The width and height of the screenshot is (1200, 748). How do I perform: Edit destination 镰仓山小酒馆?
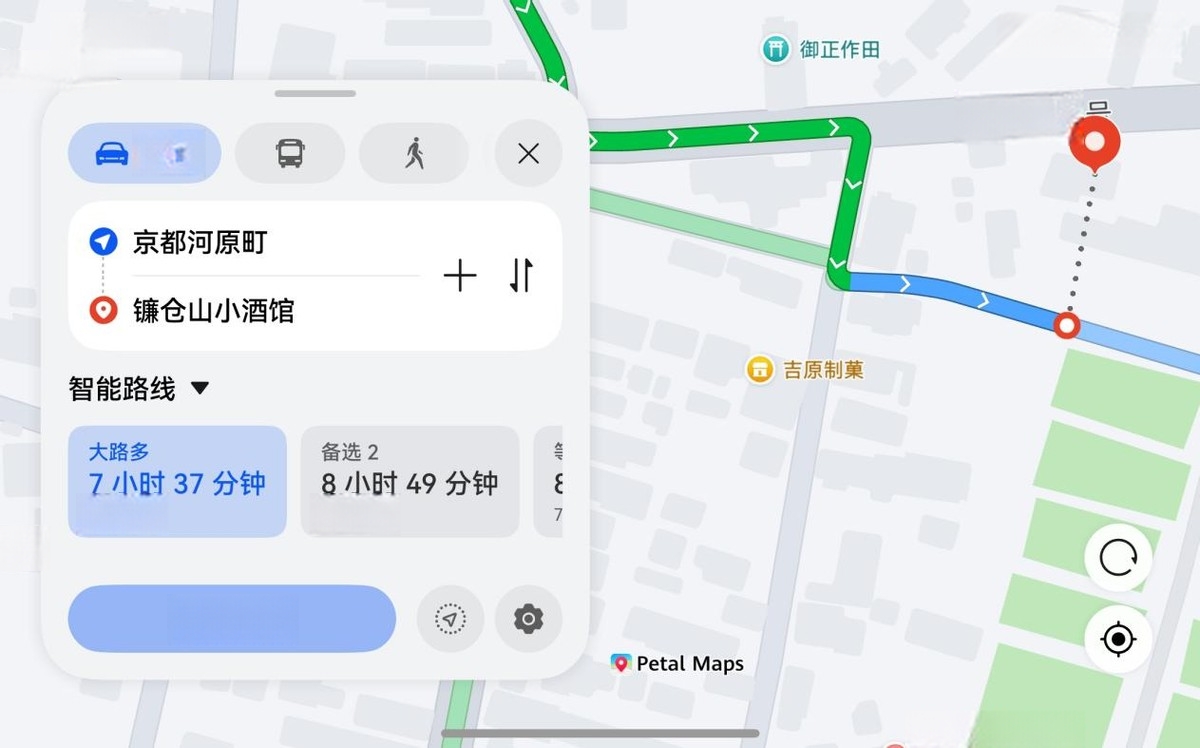213,311
